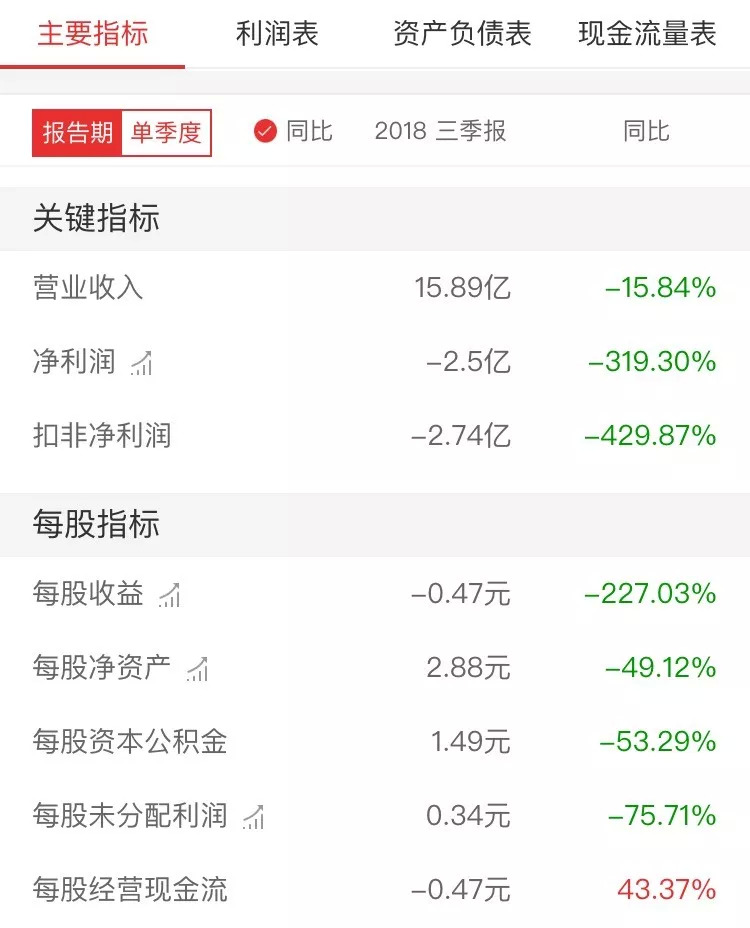View the chart for 每股未分配利润

pyautogui.click(x=254, y=816)
